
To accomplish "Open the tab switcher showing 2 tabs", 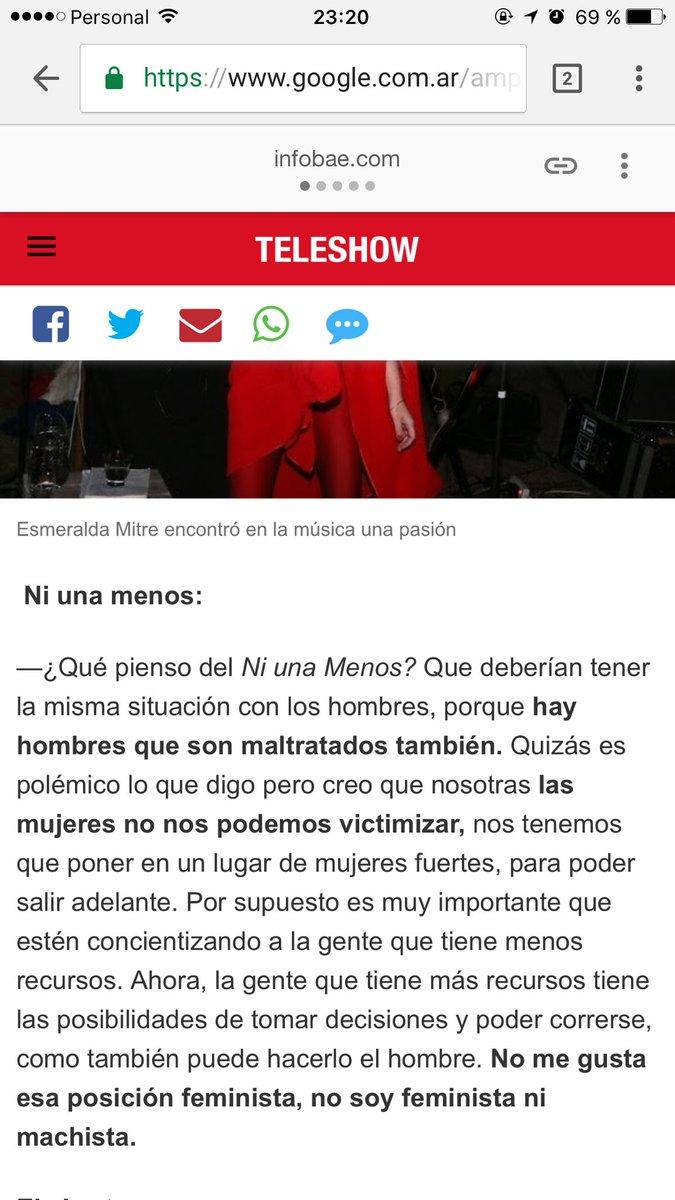I will (x=567, y=79).
